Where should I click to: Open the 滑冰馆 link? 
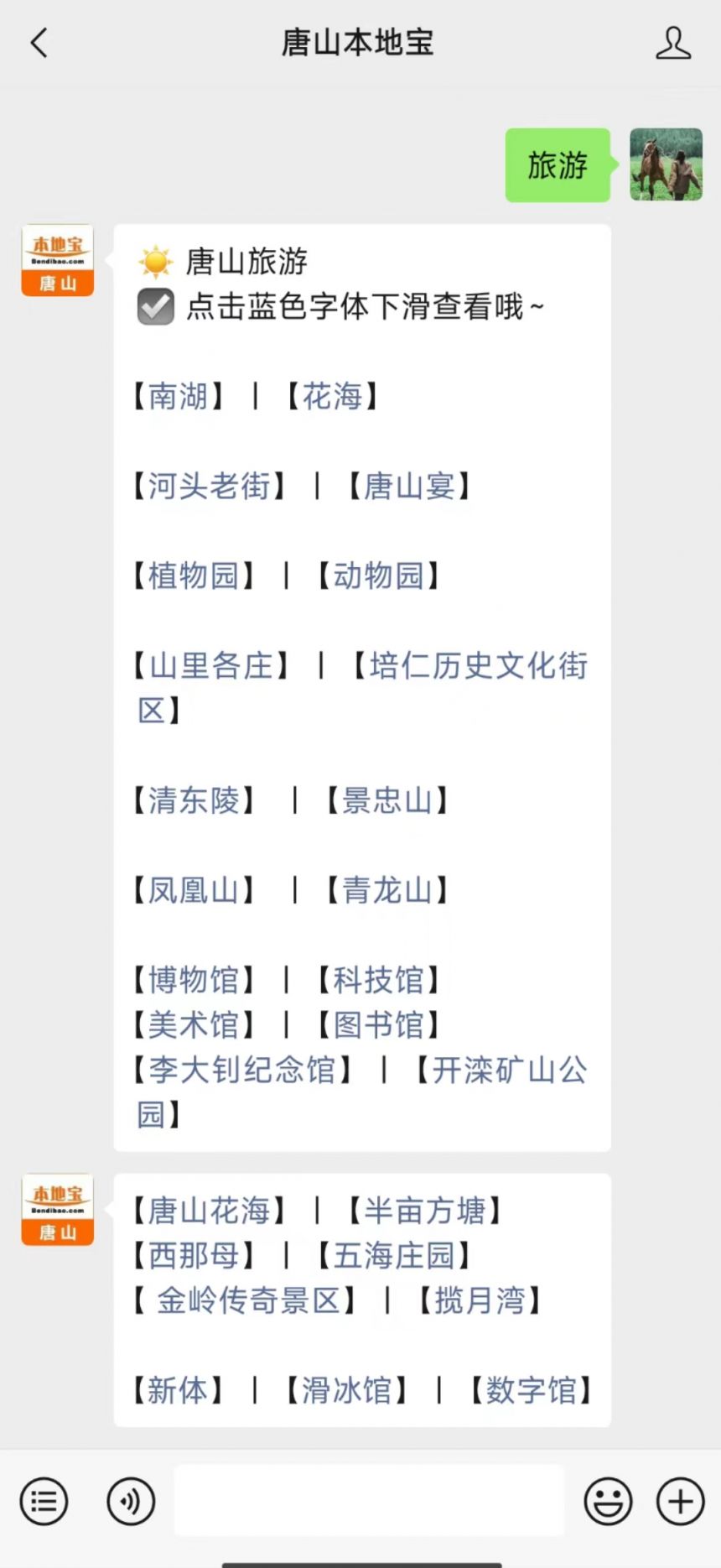(348, 1390)
